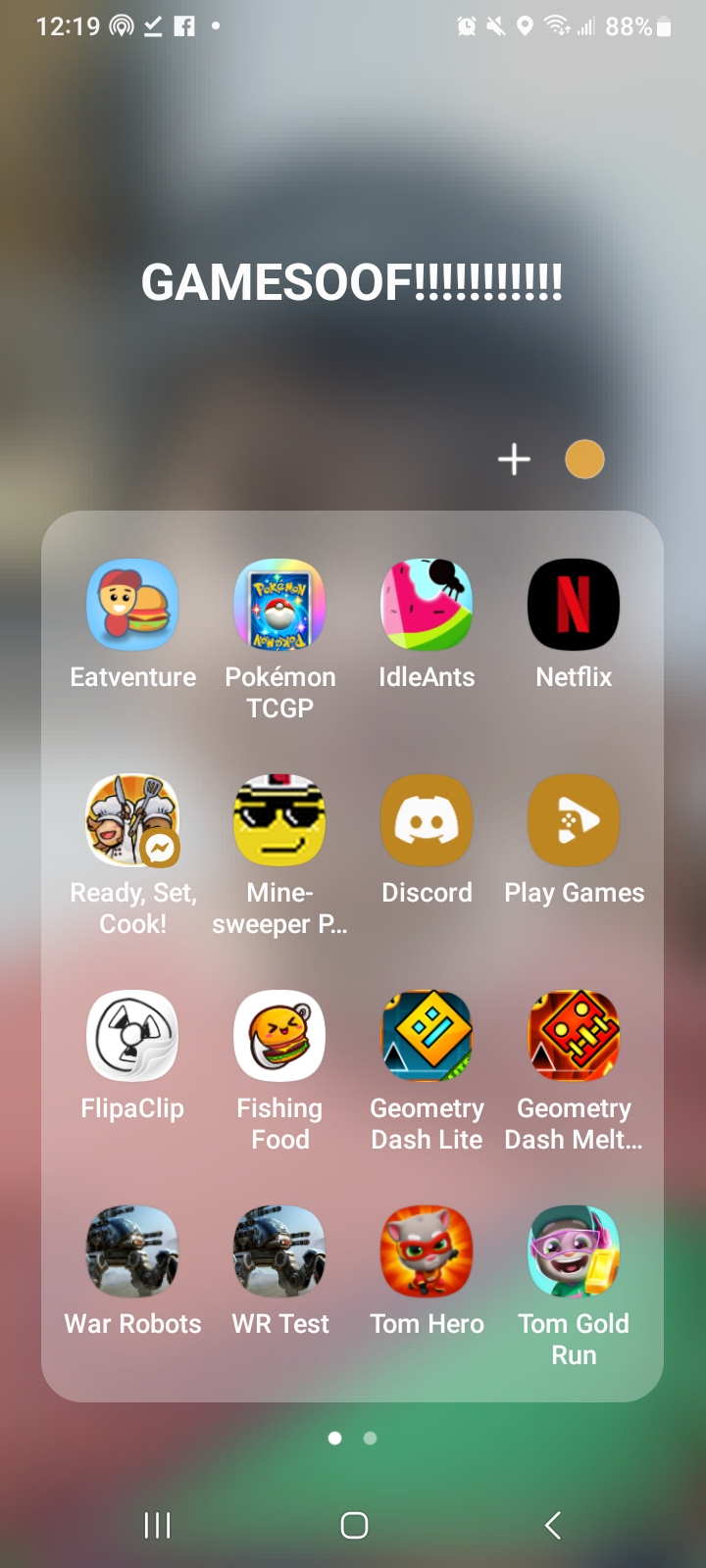Rename the GAMESOOF folder title
706x1568 pixels.
(352, 283)
